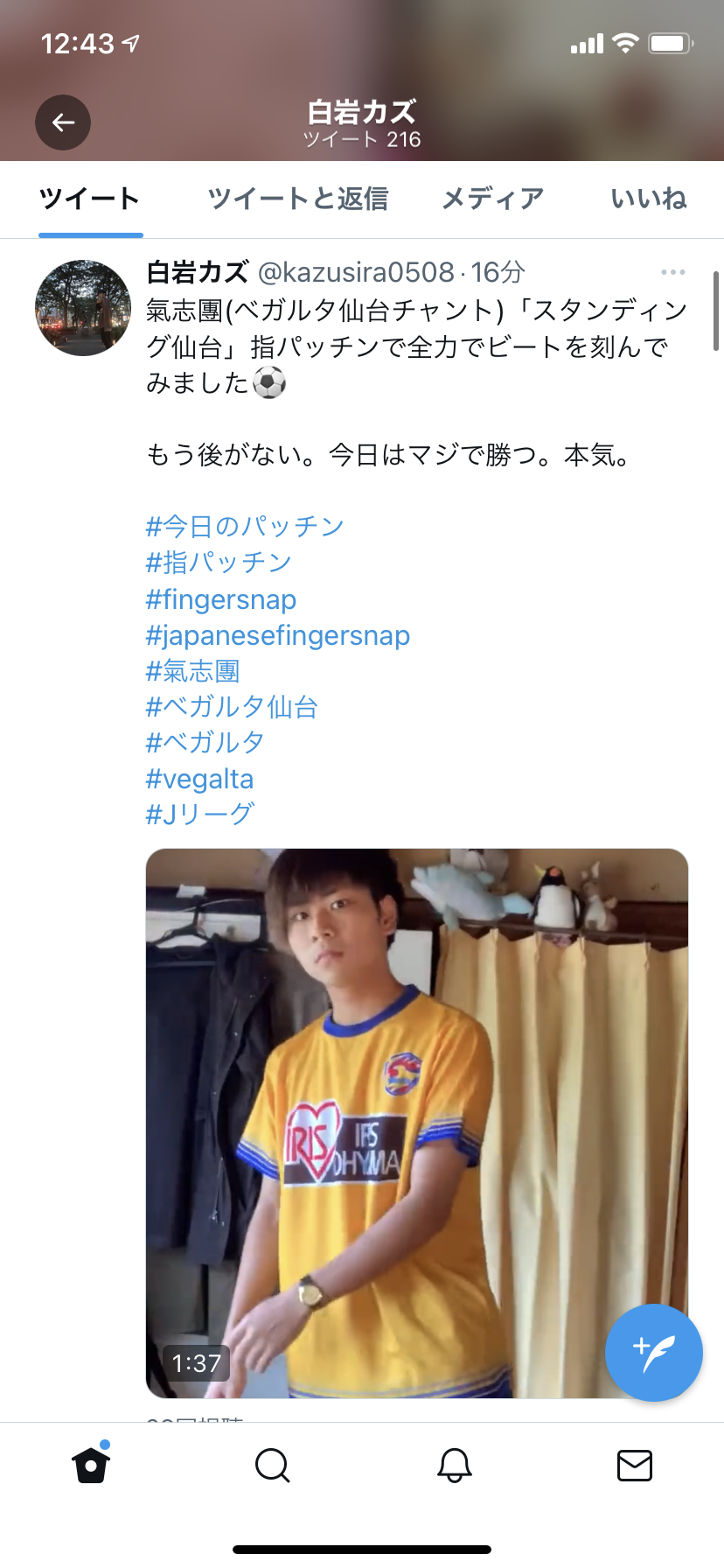Switch to the ツイートと返信 tab

click(x=298, y=199)
